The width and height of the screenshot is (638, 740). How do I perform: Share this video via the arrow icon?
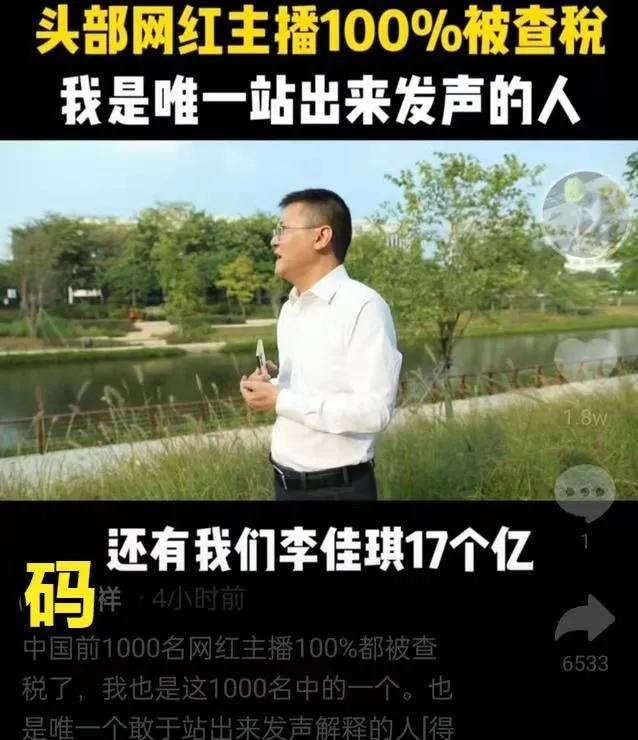pos(585,619)
